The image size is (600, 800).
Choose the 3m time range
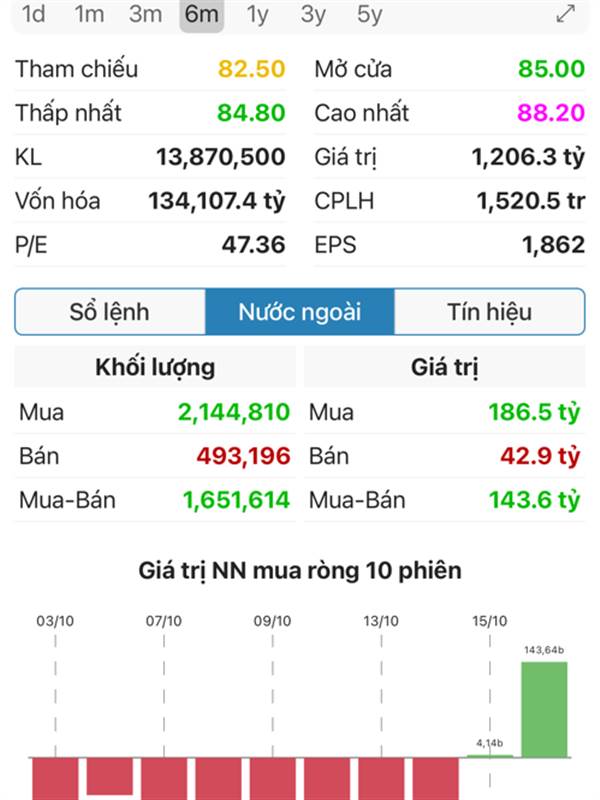[146, 14]
